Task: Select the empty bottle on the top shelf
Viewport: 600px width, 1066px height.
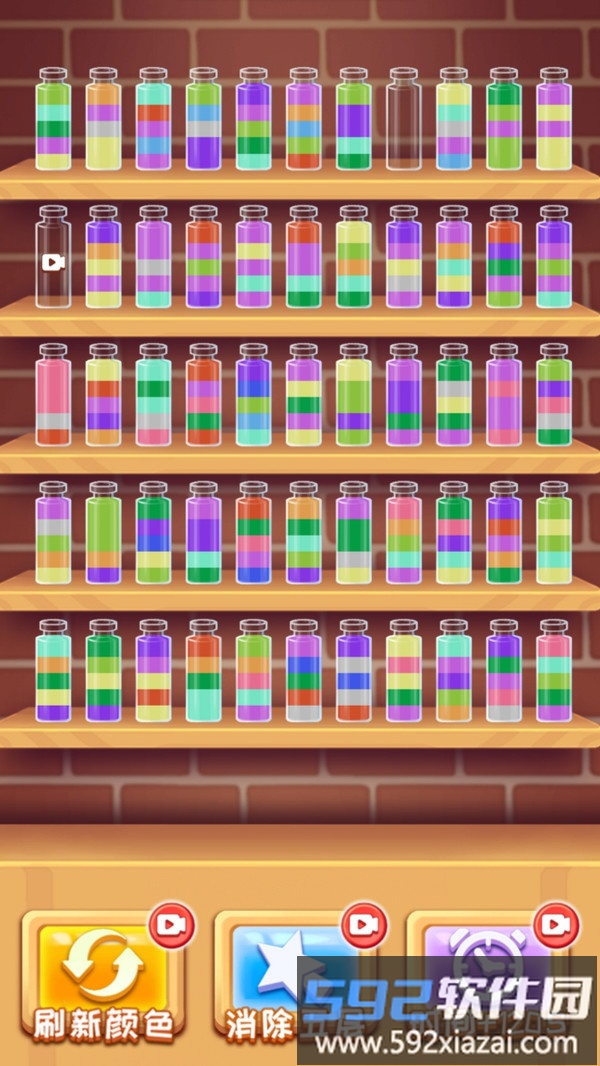Action: point(404,120)
